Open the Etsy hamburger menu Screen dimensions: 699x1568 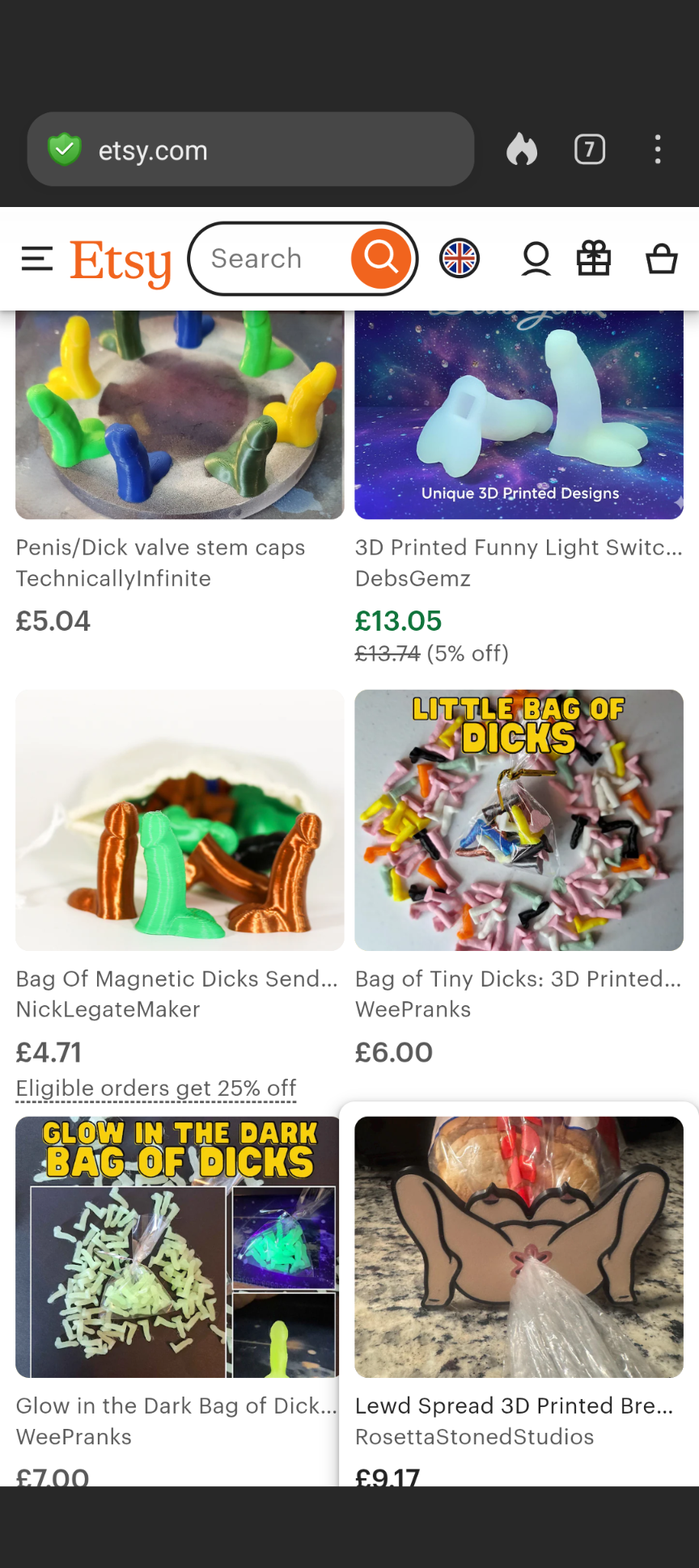(37, 259)
